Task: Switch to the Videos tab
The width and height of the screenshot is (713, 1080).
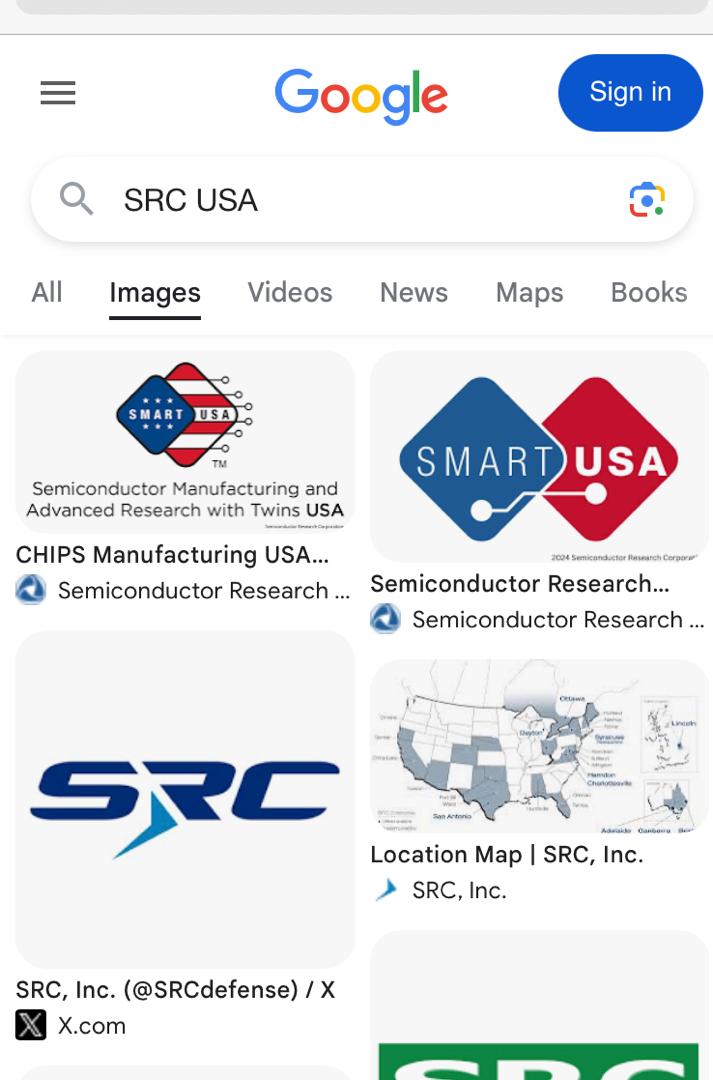Action: point(290,292)
